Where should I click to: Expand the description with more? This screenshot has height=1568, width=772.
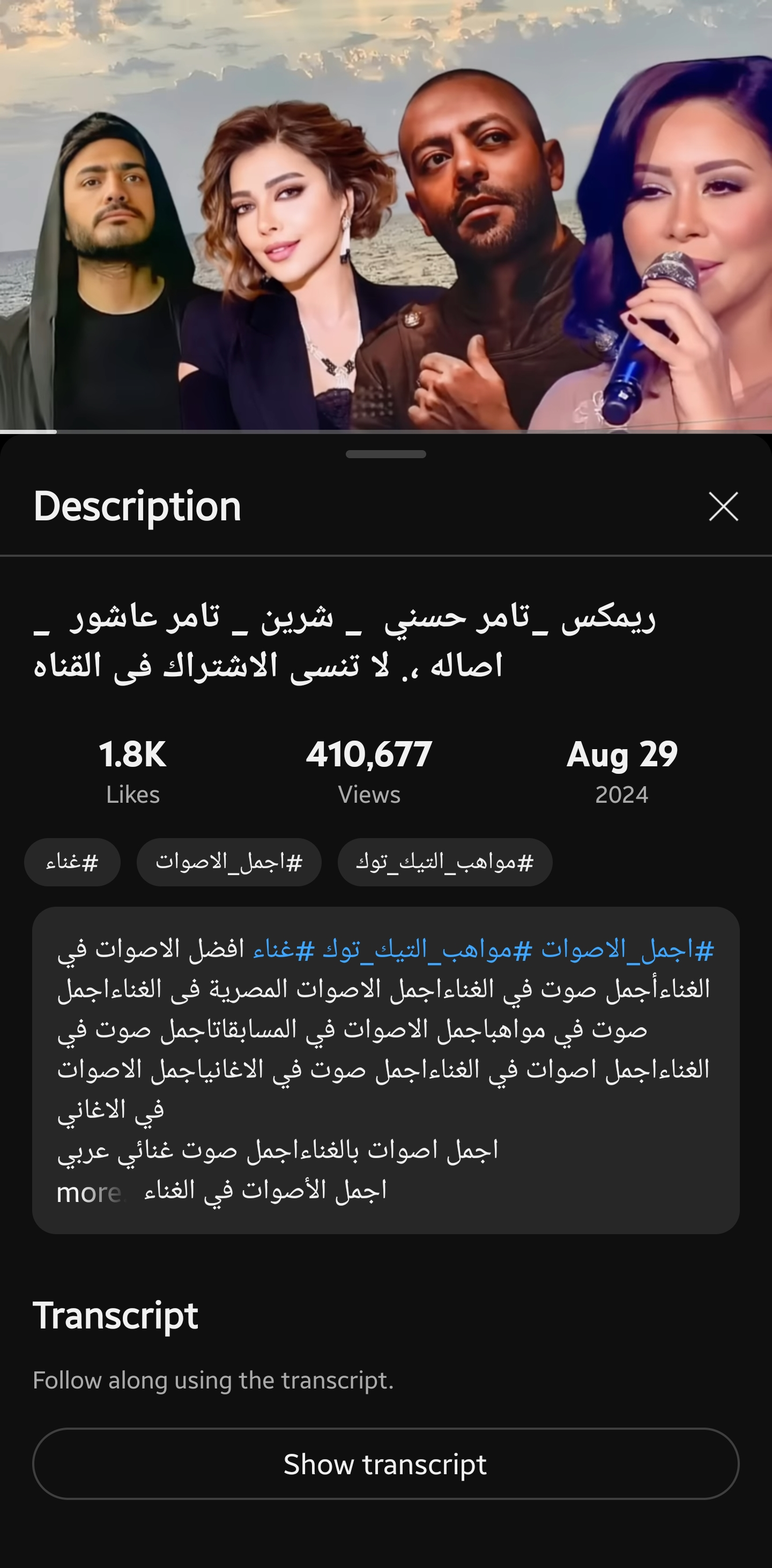[x=88, y=1192]
